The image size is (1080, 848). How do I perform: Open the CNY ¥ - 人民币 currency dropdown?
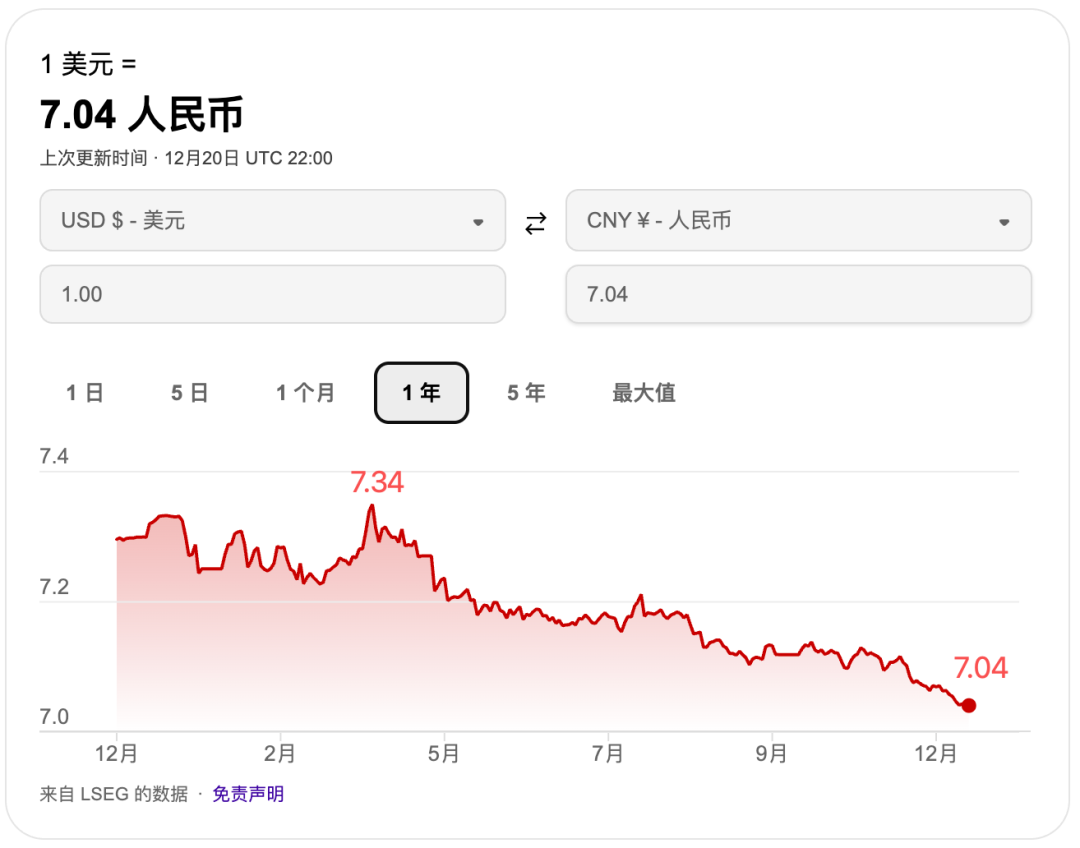pos(798,221)
